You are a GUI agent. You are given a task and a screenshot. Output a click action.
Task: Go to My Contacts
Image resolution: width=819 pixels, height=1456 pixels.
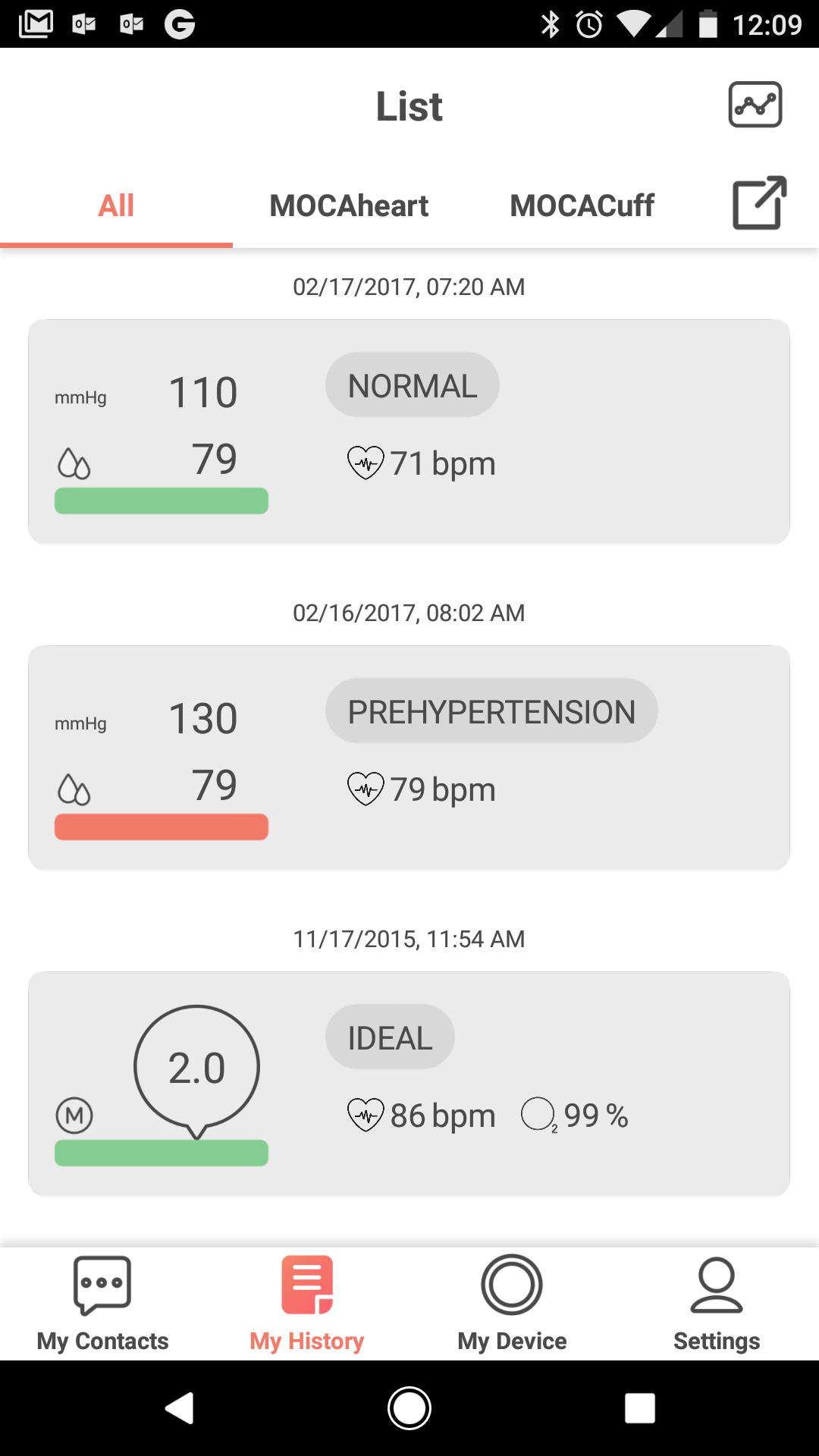point(102,1304)
